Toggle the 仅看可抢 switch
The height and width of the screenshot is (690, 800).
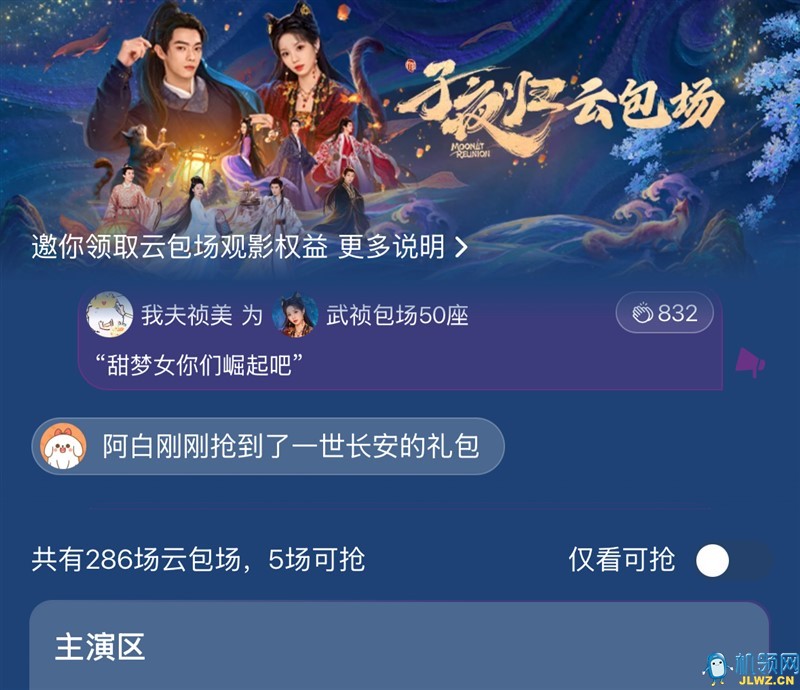coord(733,560)
